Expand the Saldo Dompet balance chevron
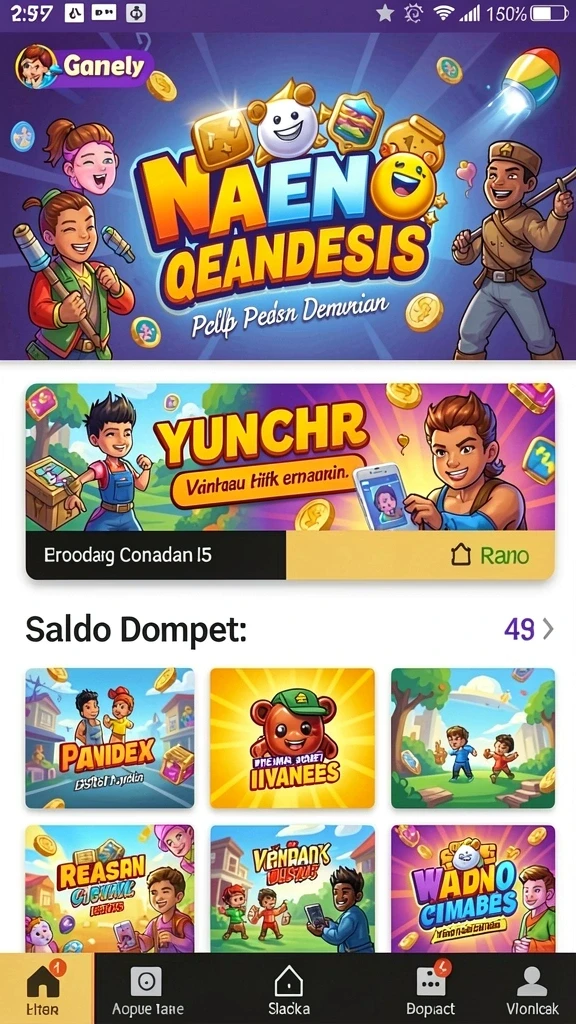Viewport: 576px width, 1024px height. click(548, 629)
